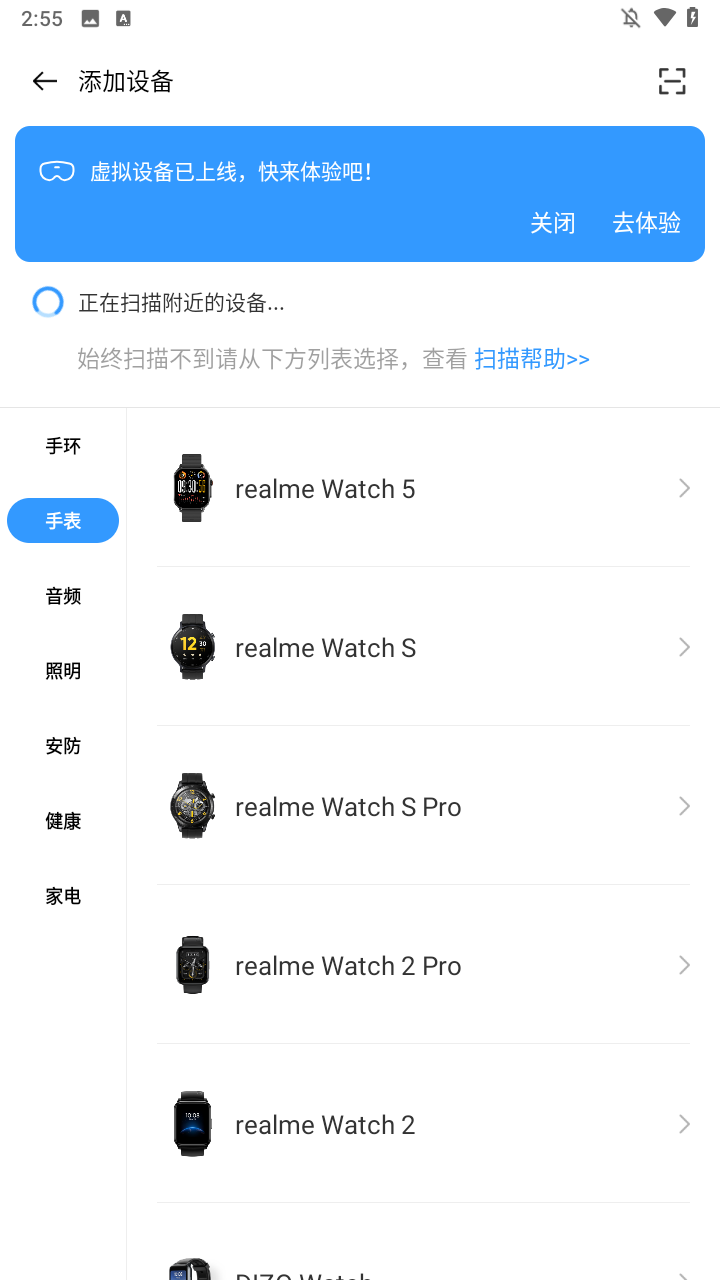Tap the realme Watch 2 Pro product image

(192, 964)
